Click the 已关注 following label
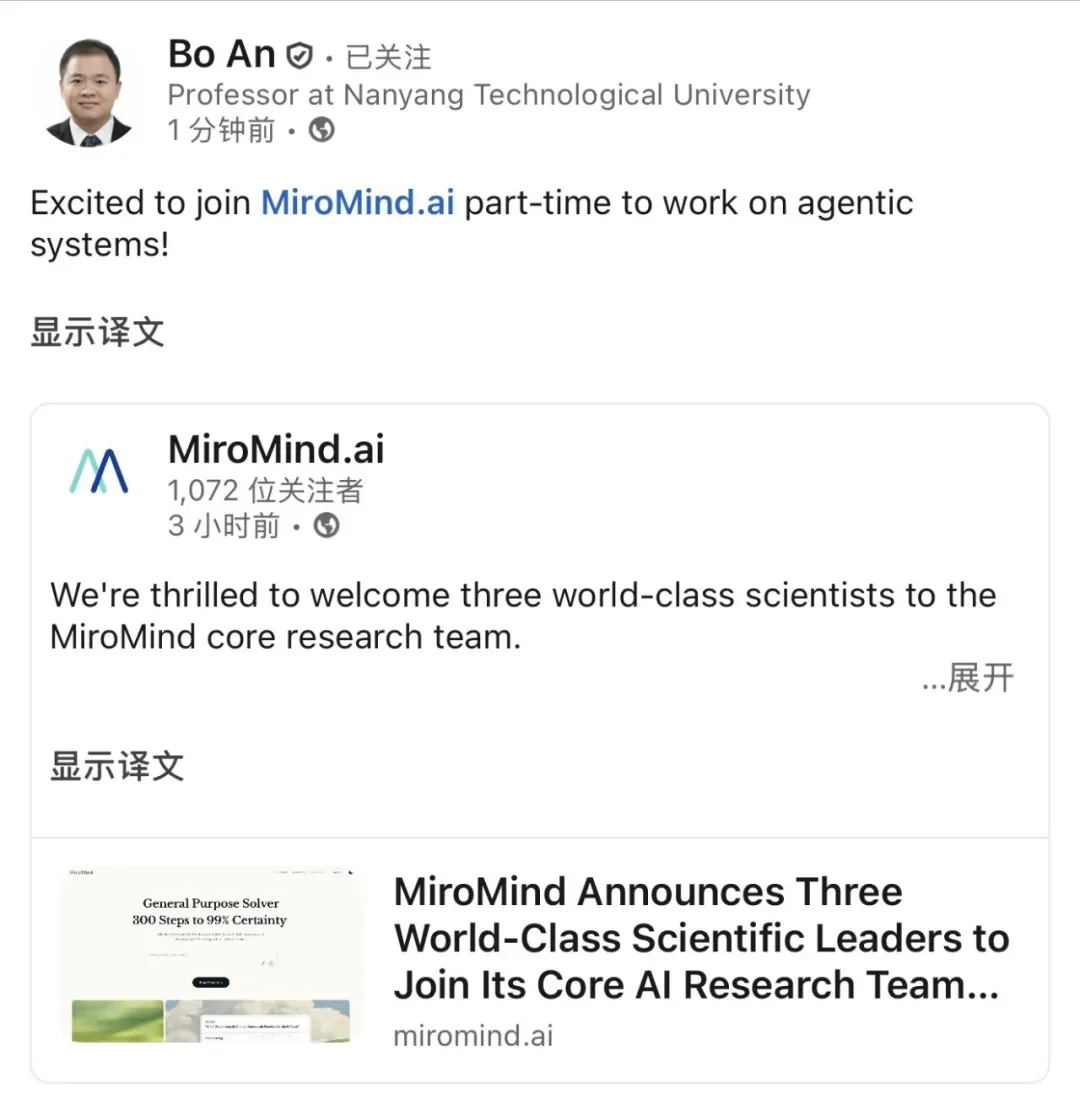This screenshot has height=1094, width=1080. point(389,56)
